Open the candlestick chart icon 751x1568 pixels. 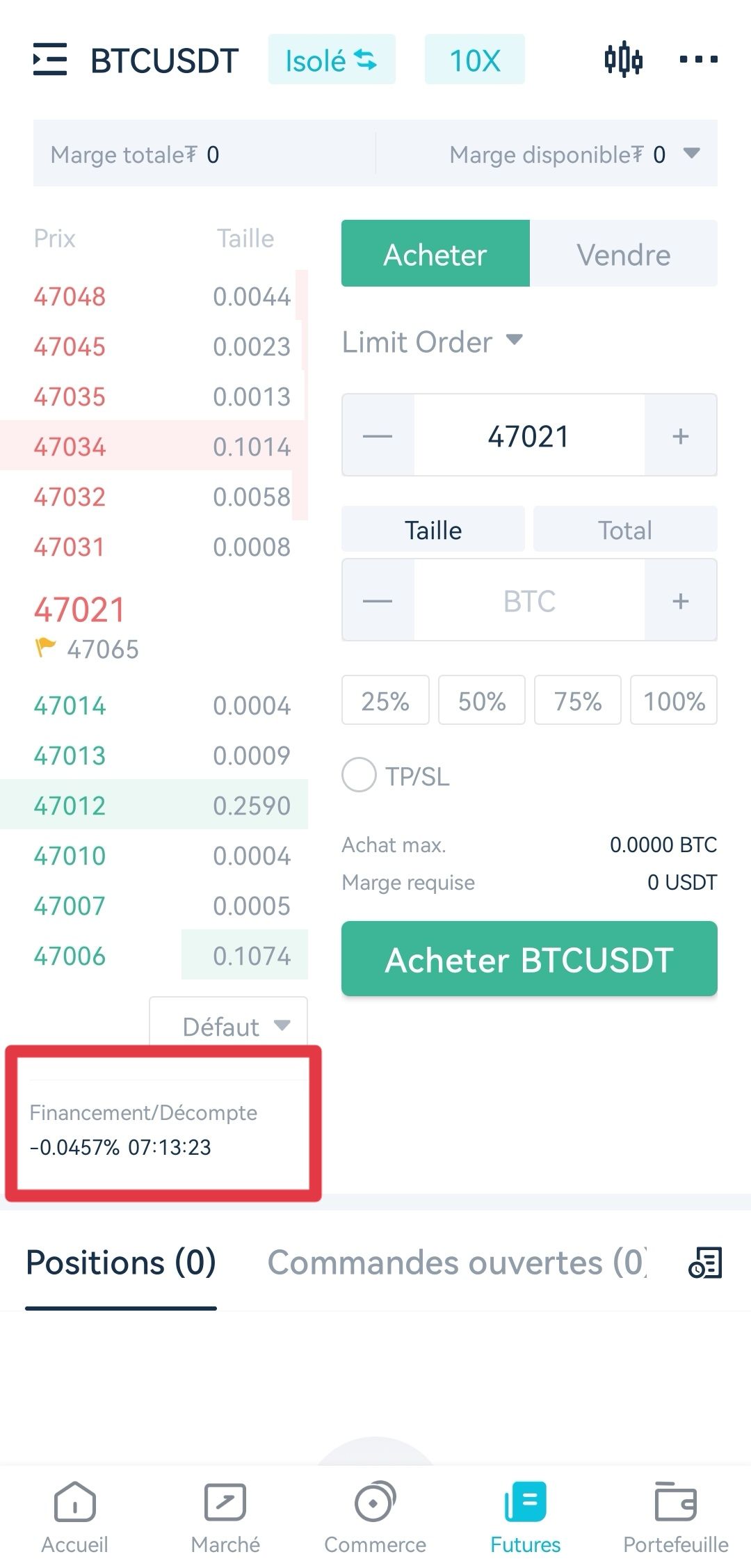tap(623, 59)
